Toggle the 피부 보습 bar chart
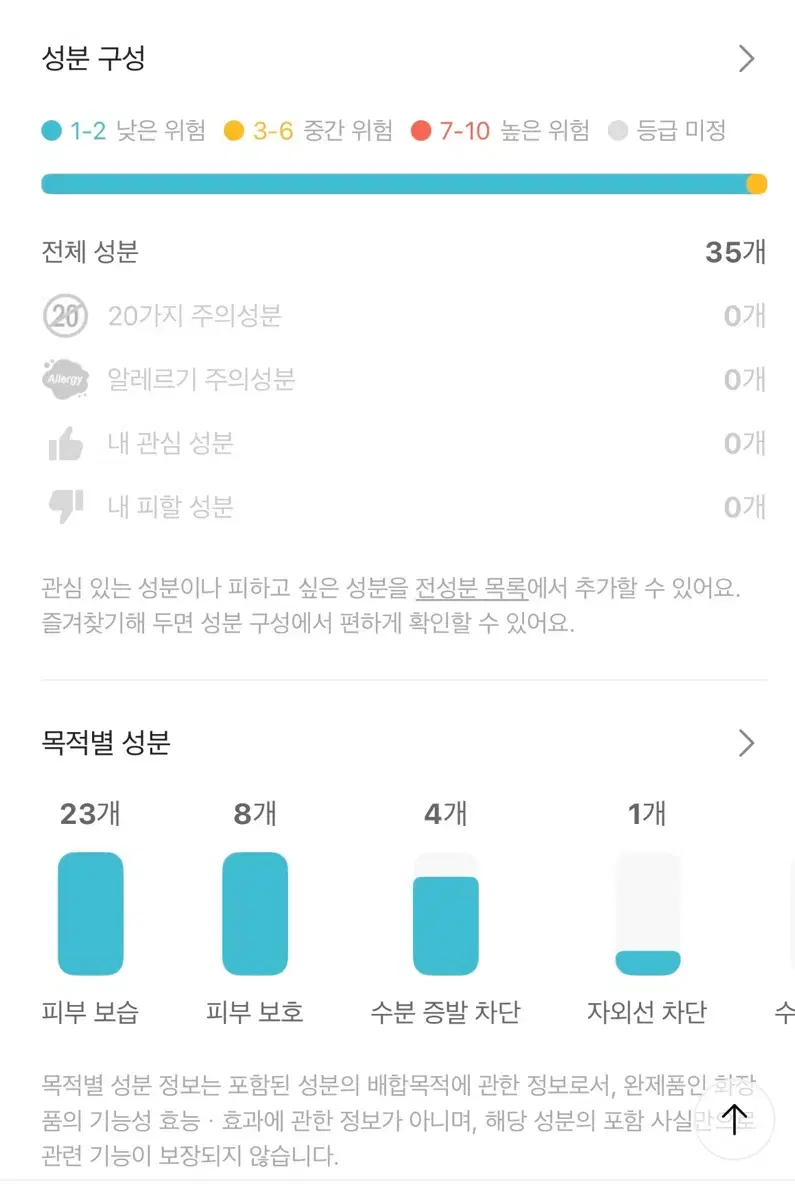 click(91, 912)
